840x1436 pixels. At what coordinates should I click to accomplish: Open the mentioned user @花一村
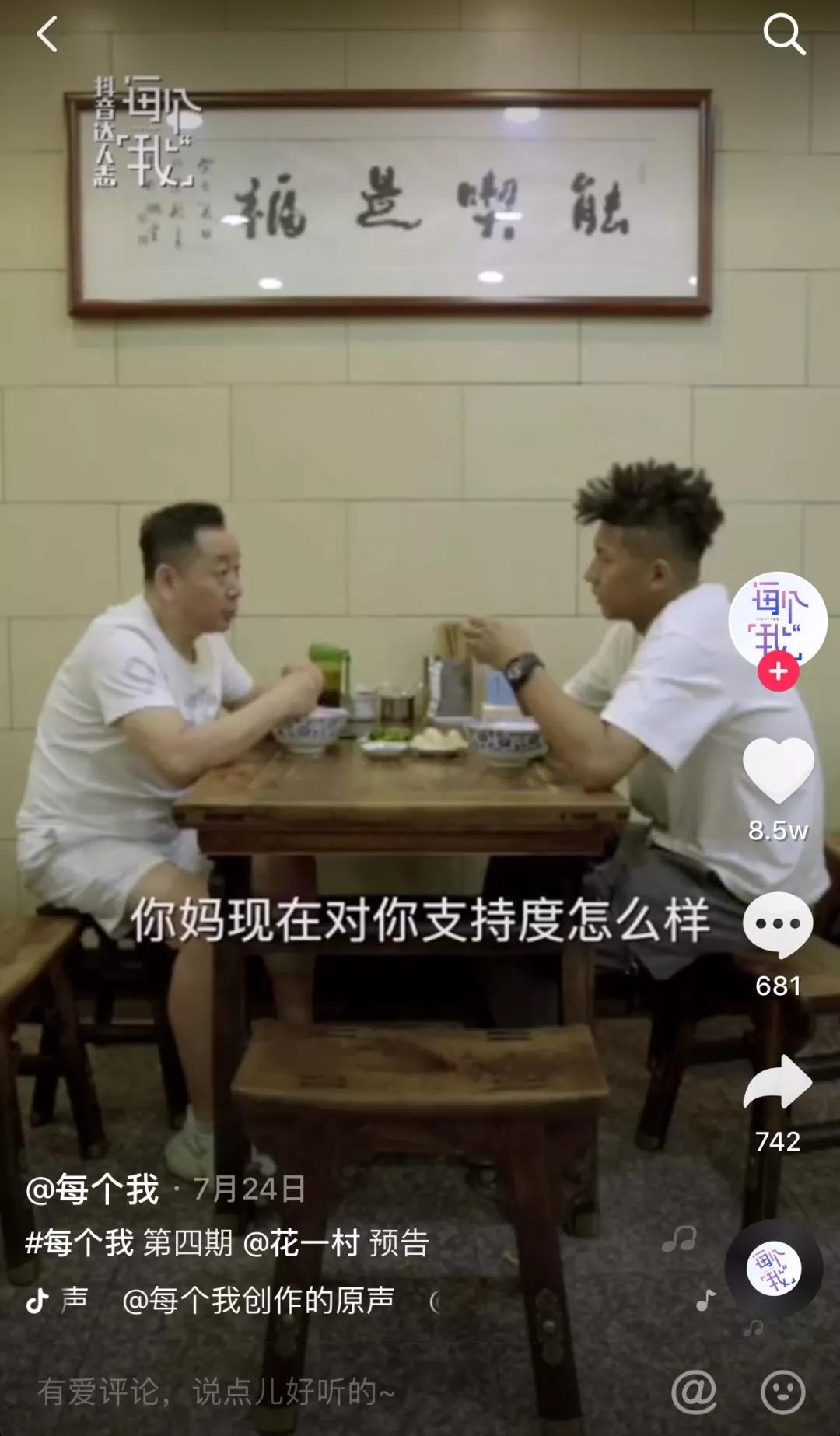click(301, 1243)
